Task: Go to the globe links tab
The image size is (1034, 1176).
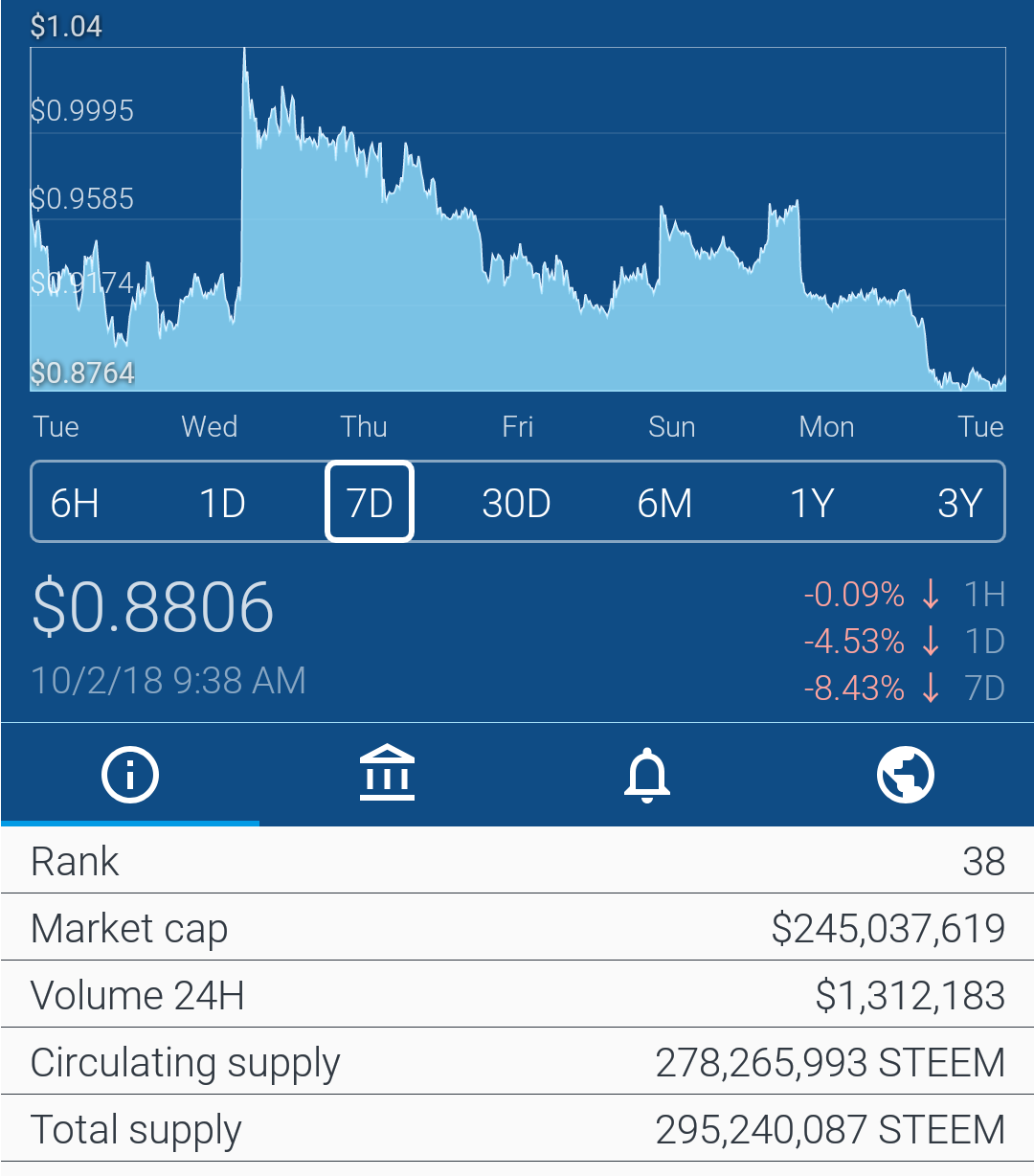Action: [905, 775]
